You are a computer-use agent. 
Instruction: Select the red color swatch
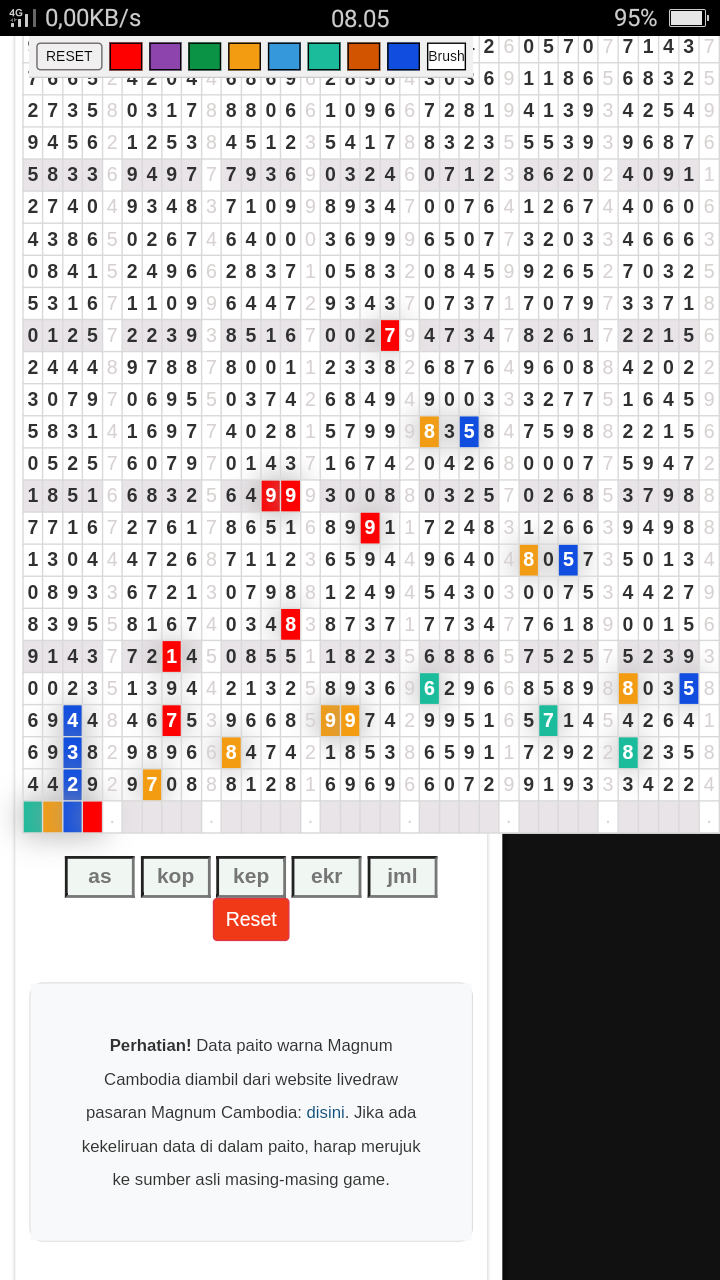(126, 56)
